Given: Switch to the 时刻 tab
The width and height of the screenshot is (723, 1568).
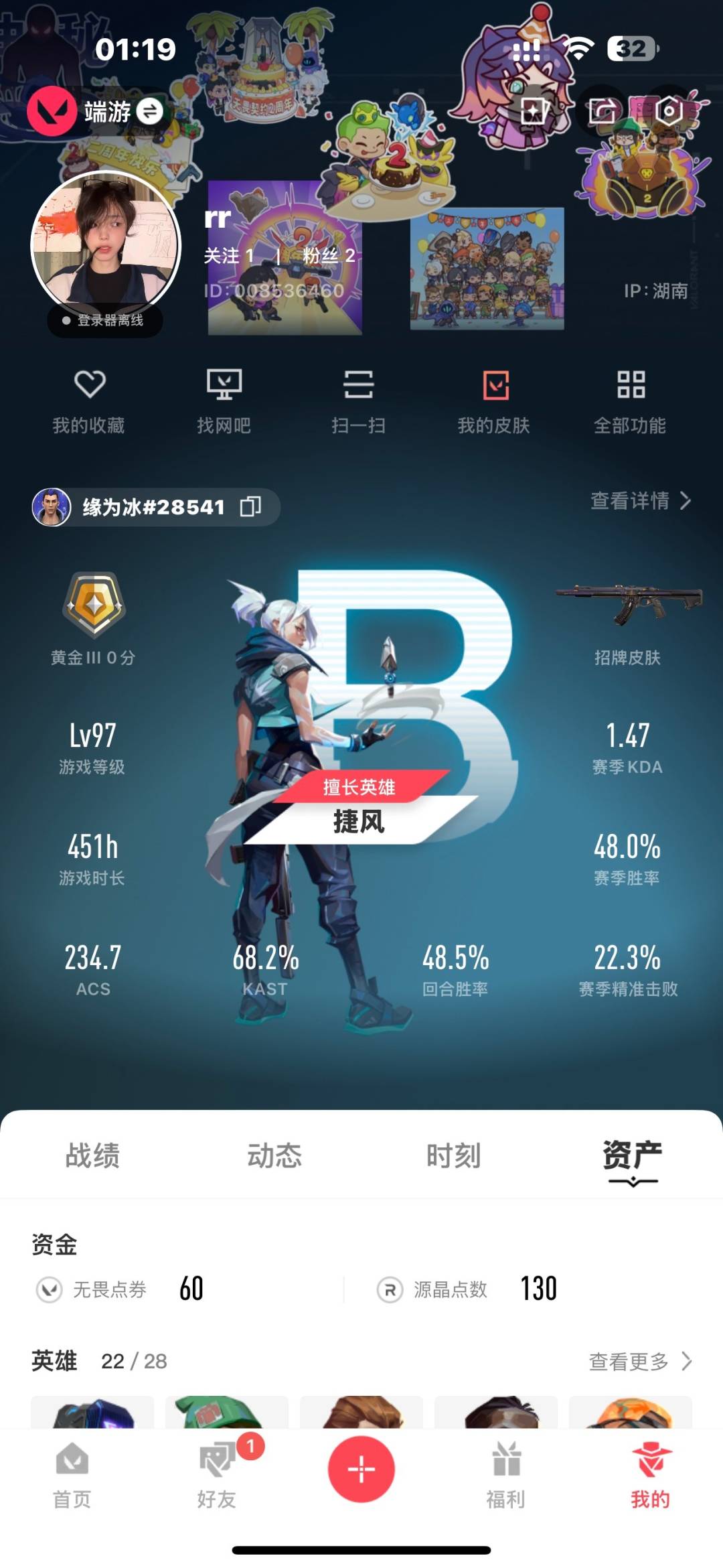Looking at the screenshot, I should [453, 1155].
